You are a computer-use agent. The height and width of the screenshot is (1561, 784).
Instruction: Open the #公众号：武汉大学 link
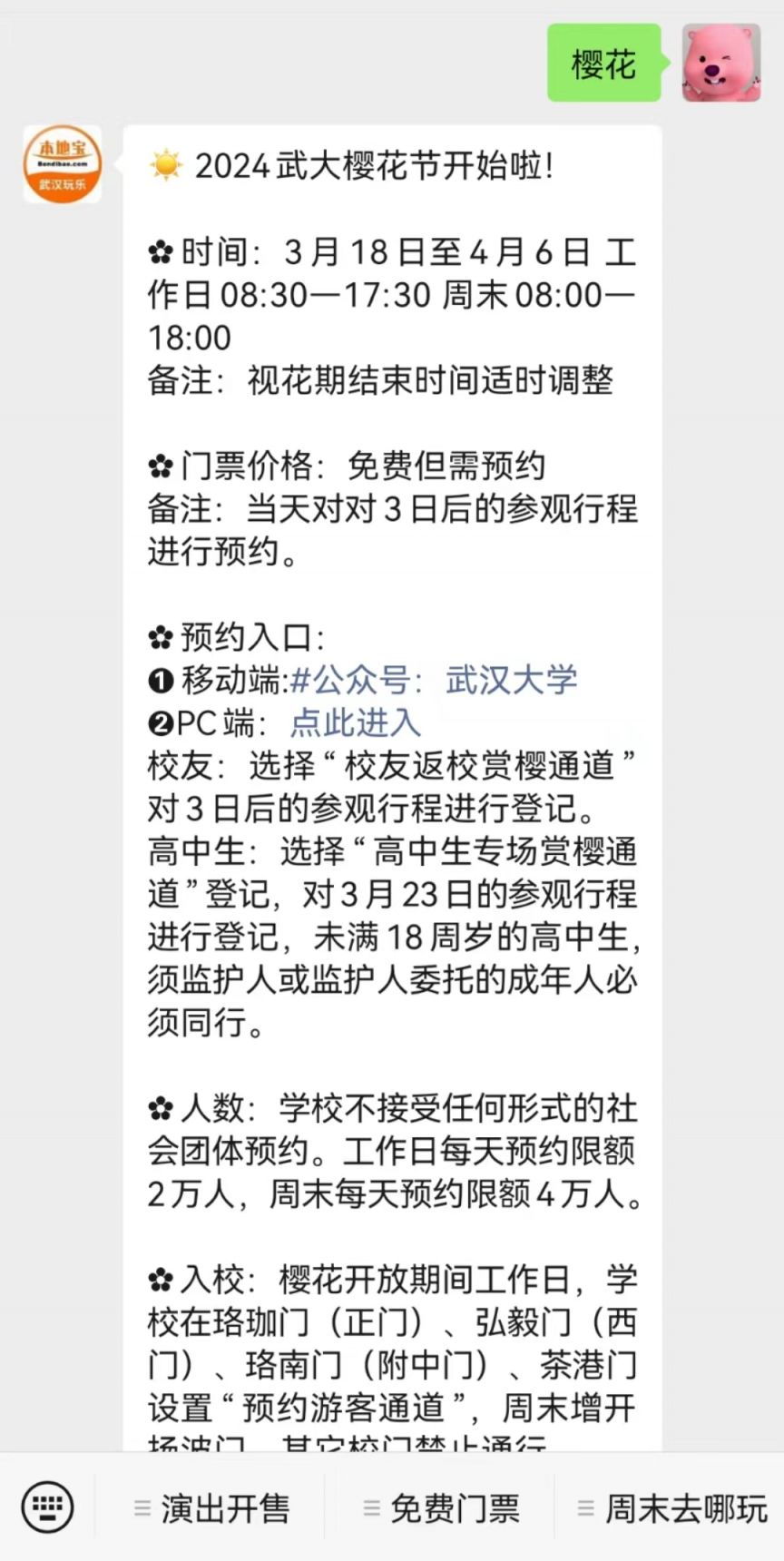pos(434,681)
